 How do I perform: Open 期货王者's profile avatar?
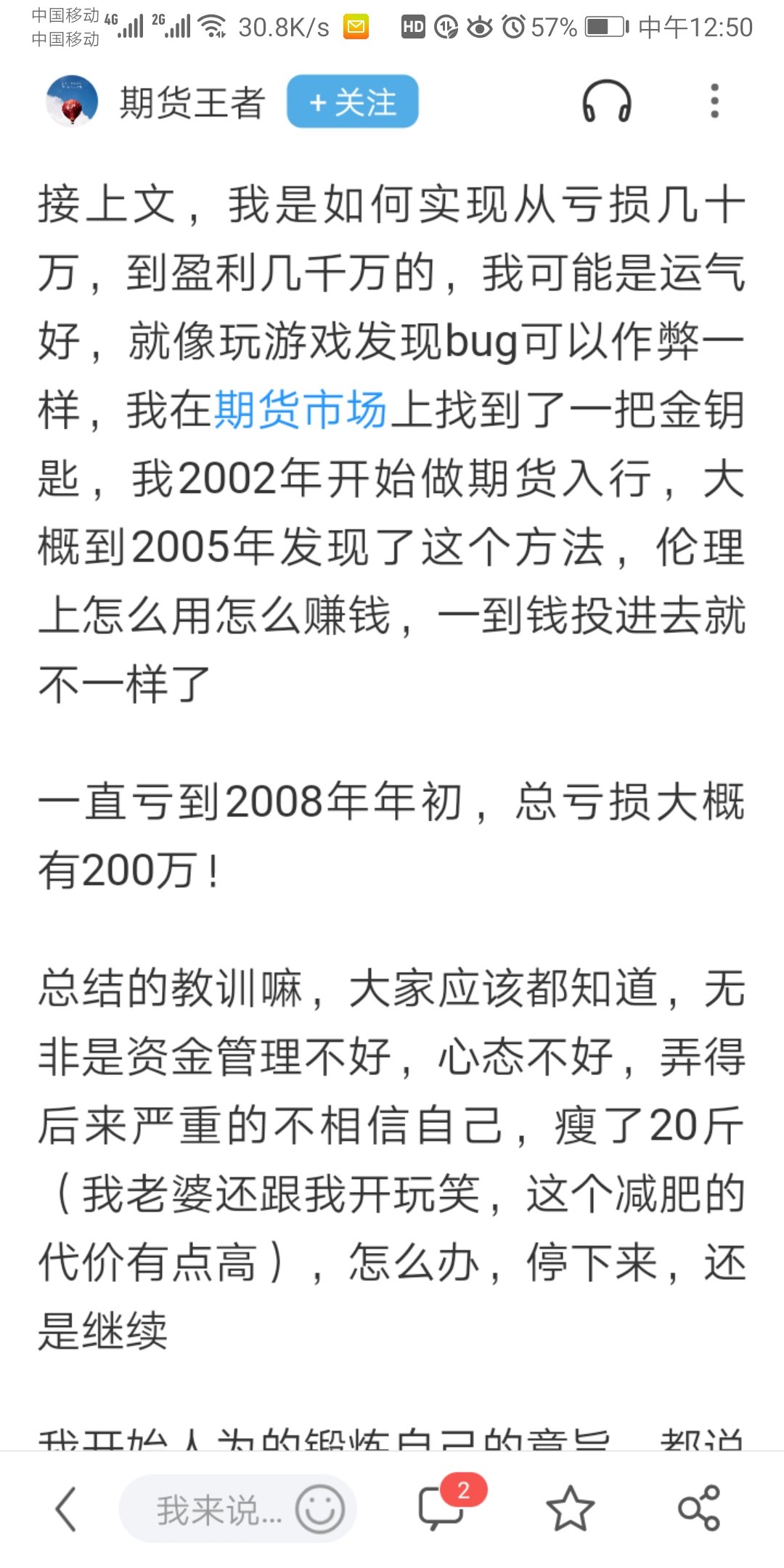(x=72, y=101)
